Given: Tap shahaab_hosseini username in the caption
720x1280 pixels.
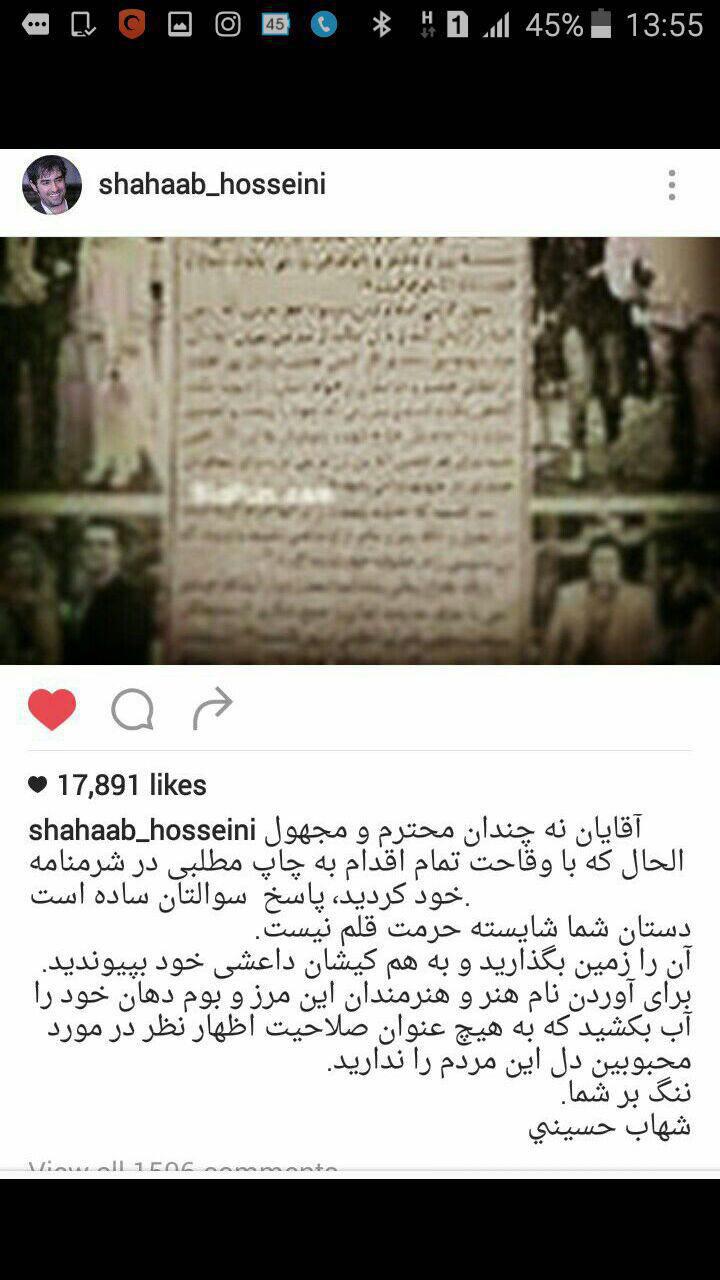Looking at the screenshot, I should point(142,830).
